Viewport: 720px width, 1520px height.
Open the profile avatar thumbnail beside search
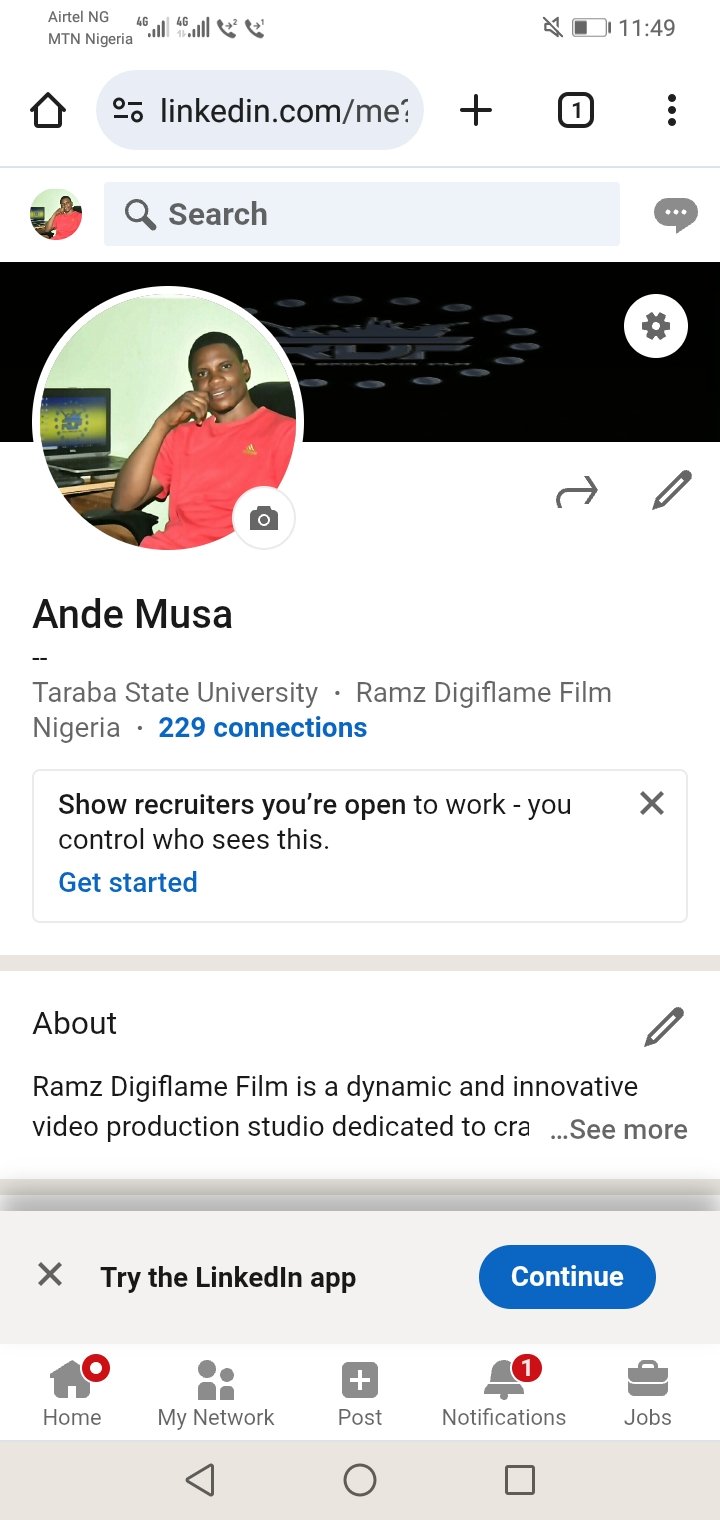[x=56, y=213]
